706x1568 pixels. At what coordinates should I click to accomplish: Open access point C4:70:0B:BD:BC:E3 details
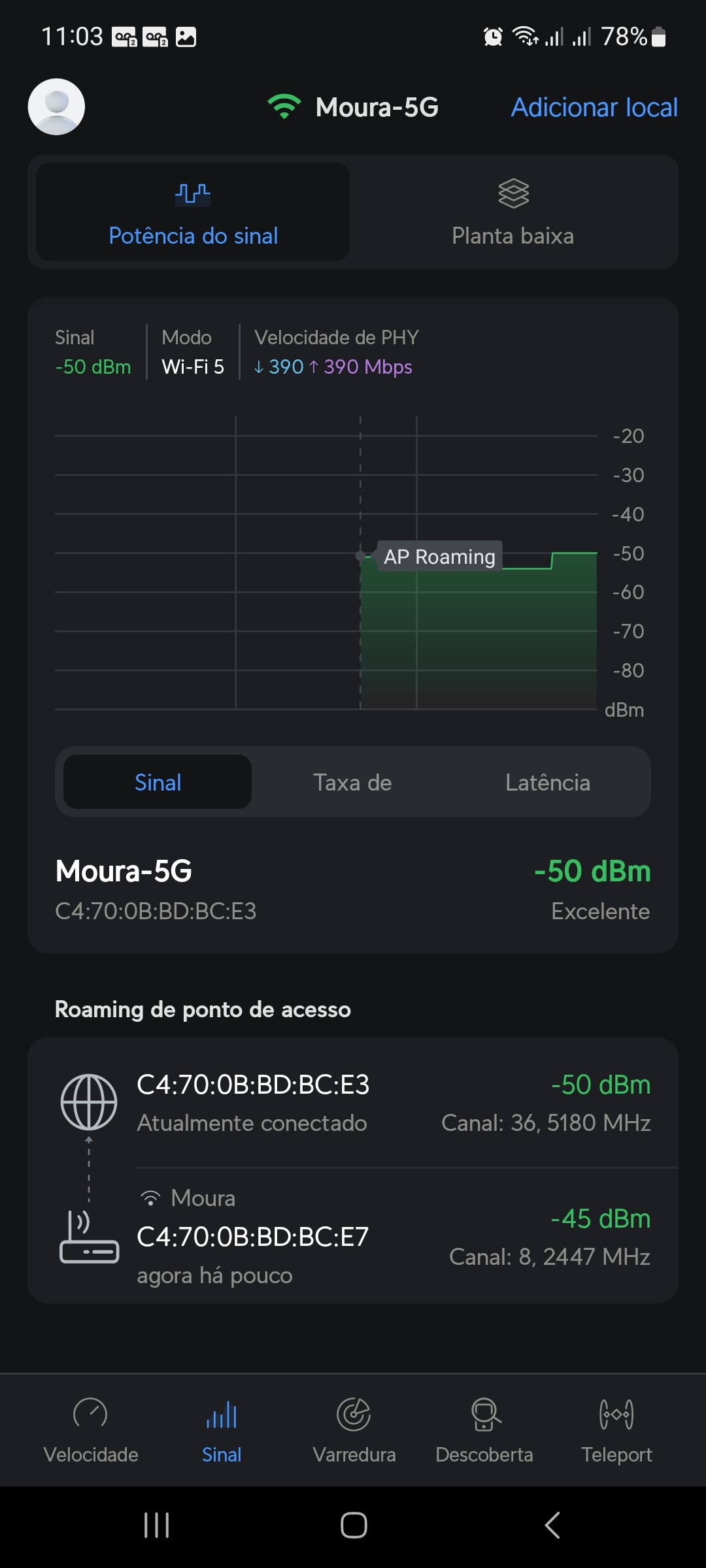pyautogui.click(x=353, y=1102)
